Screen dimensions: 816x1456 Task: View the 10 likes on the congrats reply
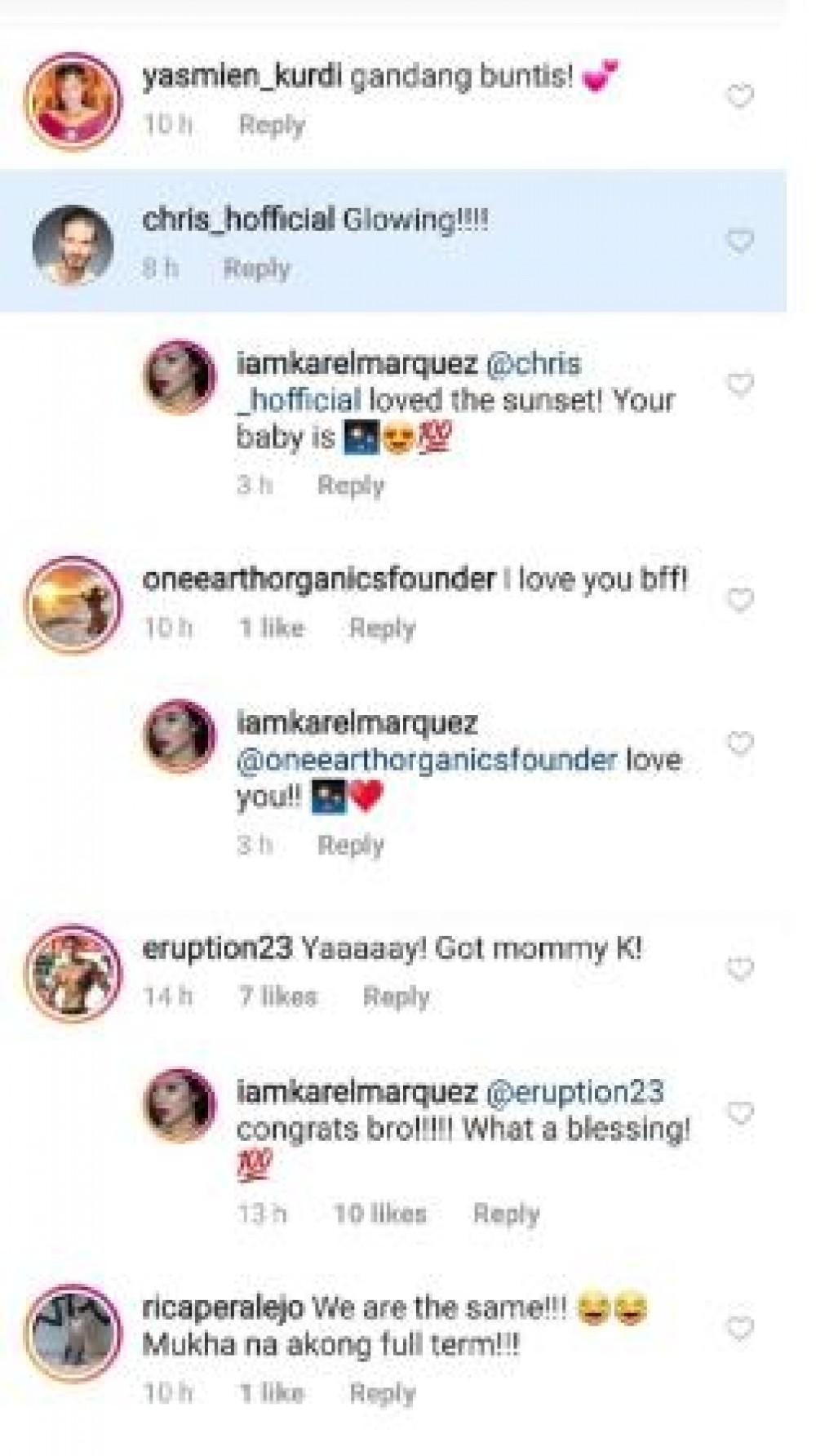coord(380,1214)
